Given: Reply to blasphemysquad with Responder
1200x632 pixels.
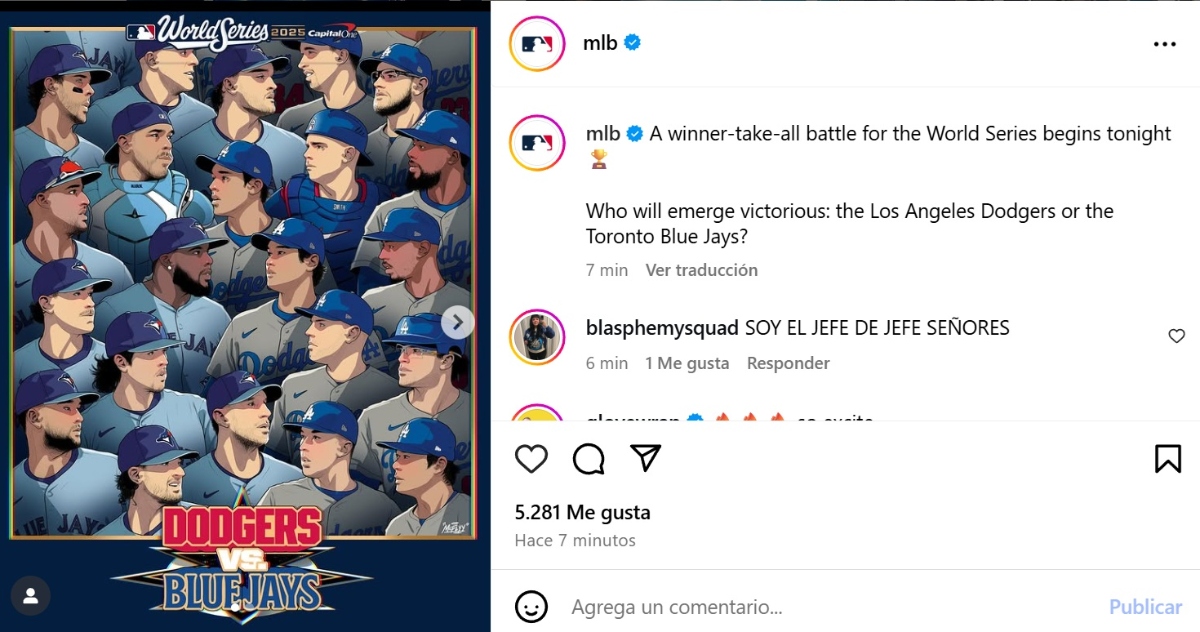Looking at the screenshot, I should click(x=788, y=363).
